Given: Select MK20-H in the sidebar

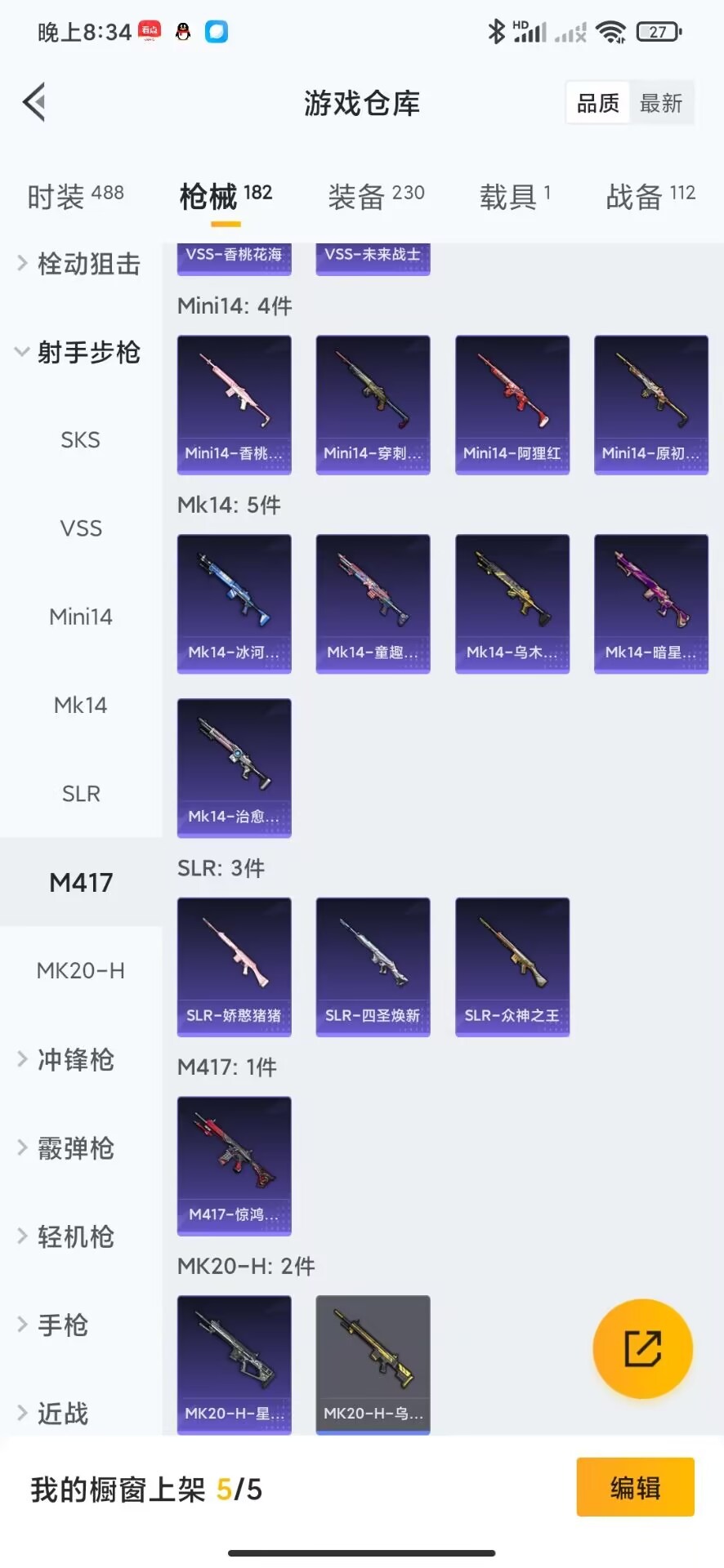Looking at the screenshot, I should [81, 970].
